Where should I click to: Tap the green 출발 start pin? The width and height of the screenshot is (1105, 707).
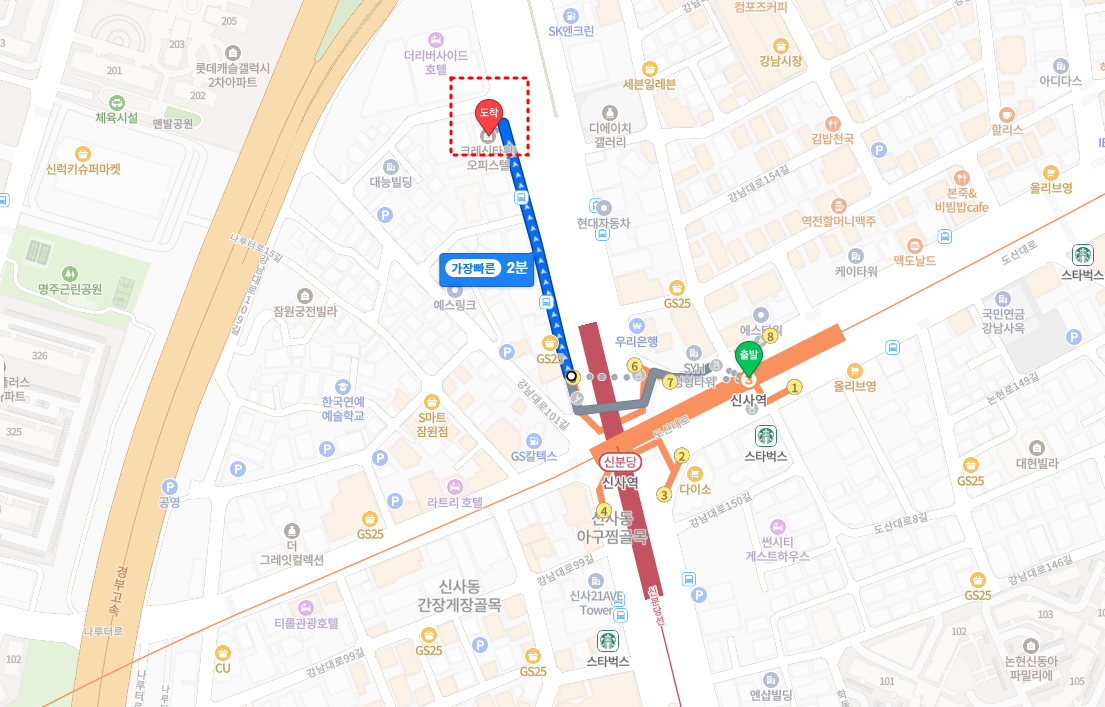click(747, 356)
